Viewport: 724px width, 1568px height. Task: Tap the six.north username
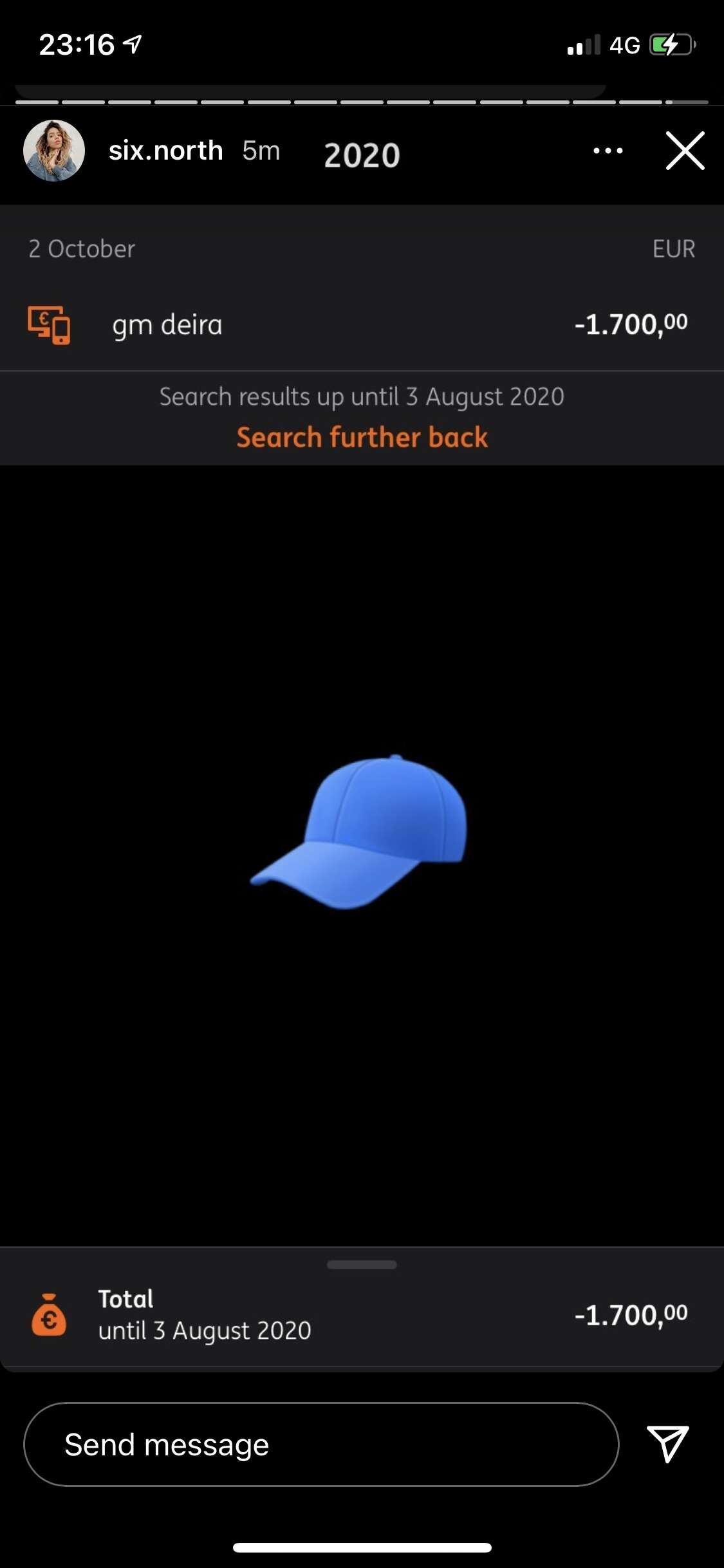(x=165, y=151)
